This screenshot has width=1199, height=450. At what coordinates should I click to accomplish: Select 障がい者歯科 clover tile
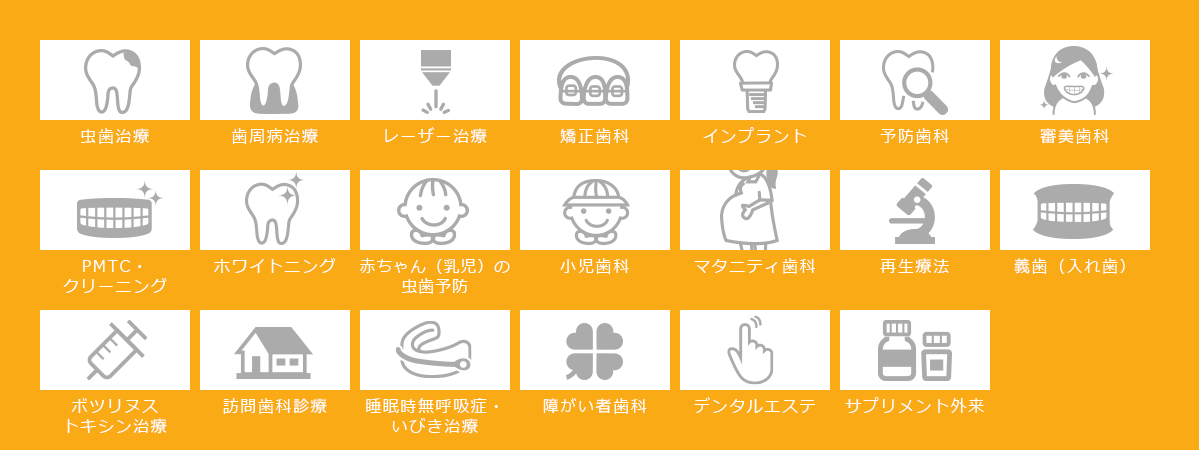[x=595, y=350]
